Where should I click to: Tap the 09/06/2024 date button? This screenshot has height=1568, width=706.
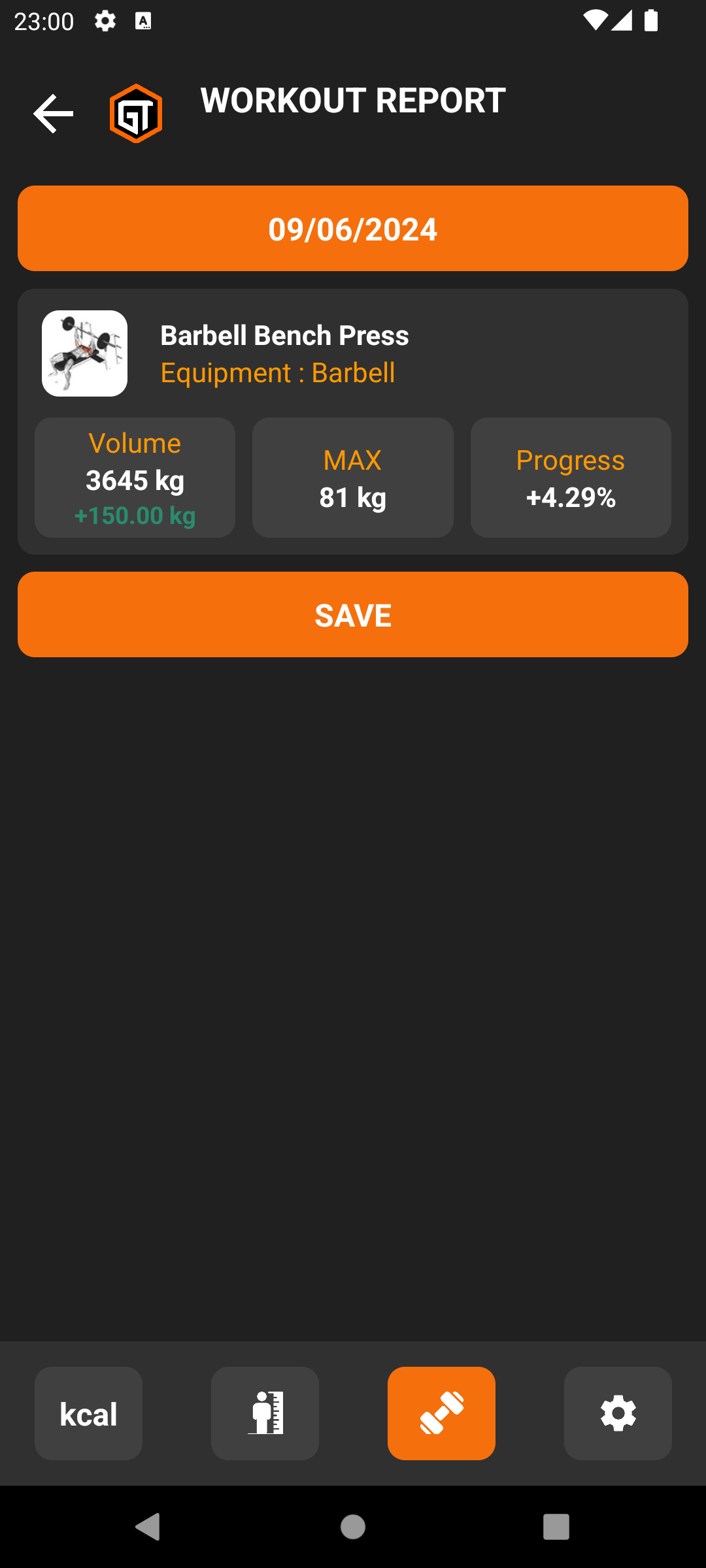(353, 229)
